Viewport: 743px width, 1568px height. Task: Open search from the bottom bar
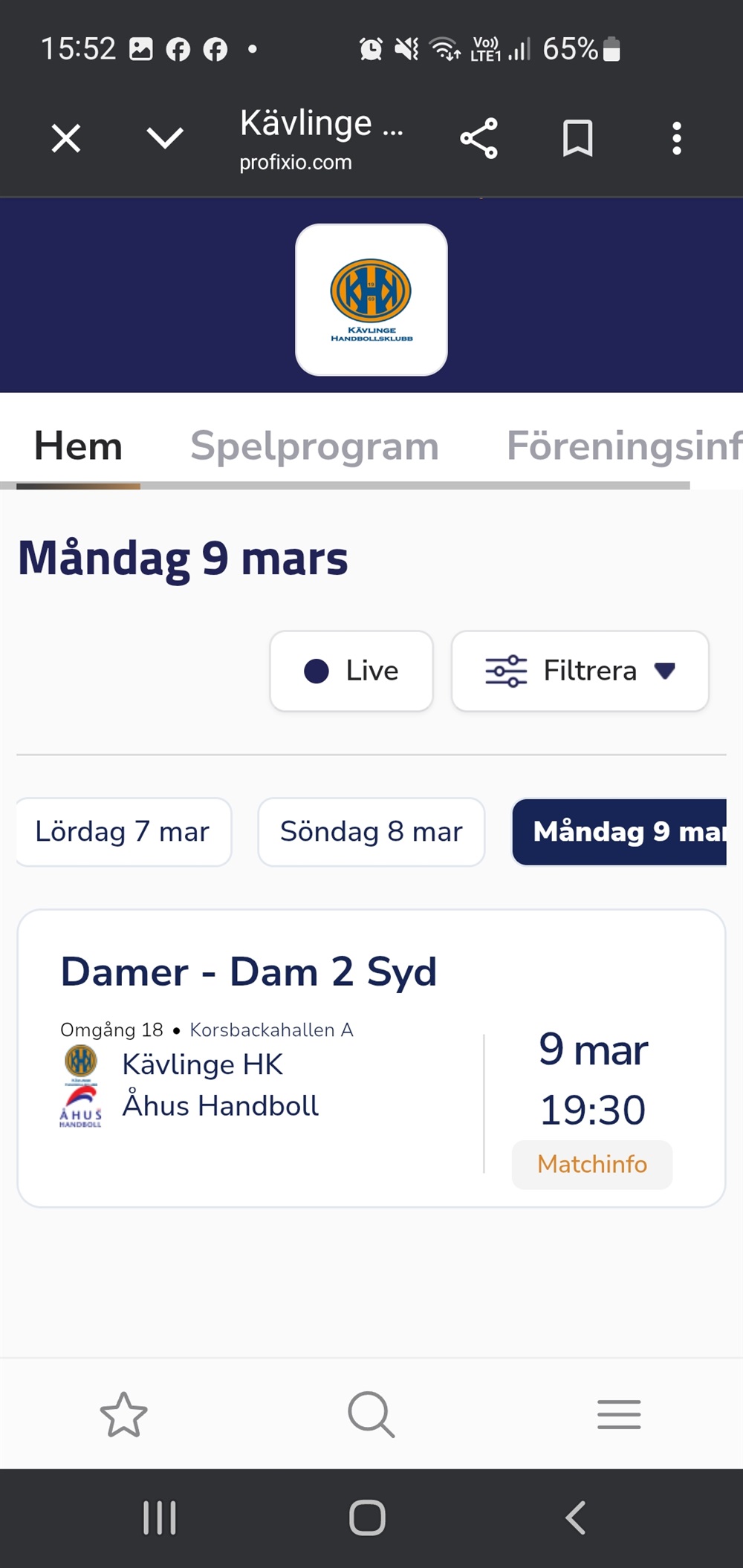[371, 1414]
